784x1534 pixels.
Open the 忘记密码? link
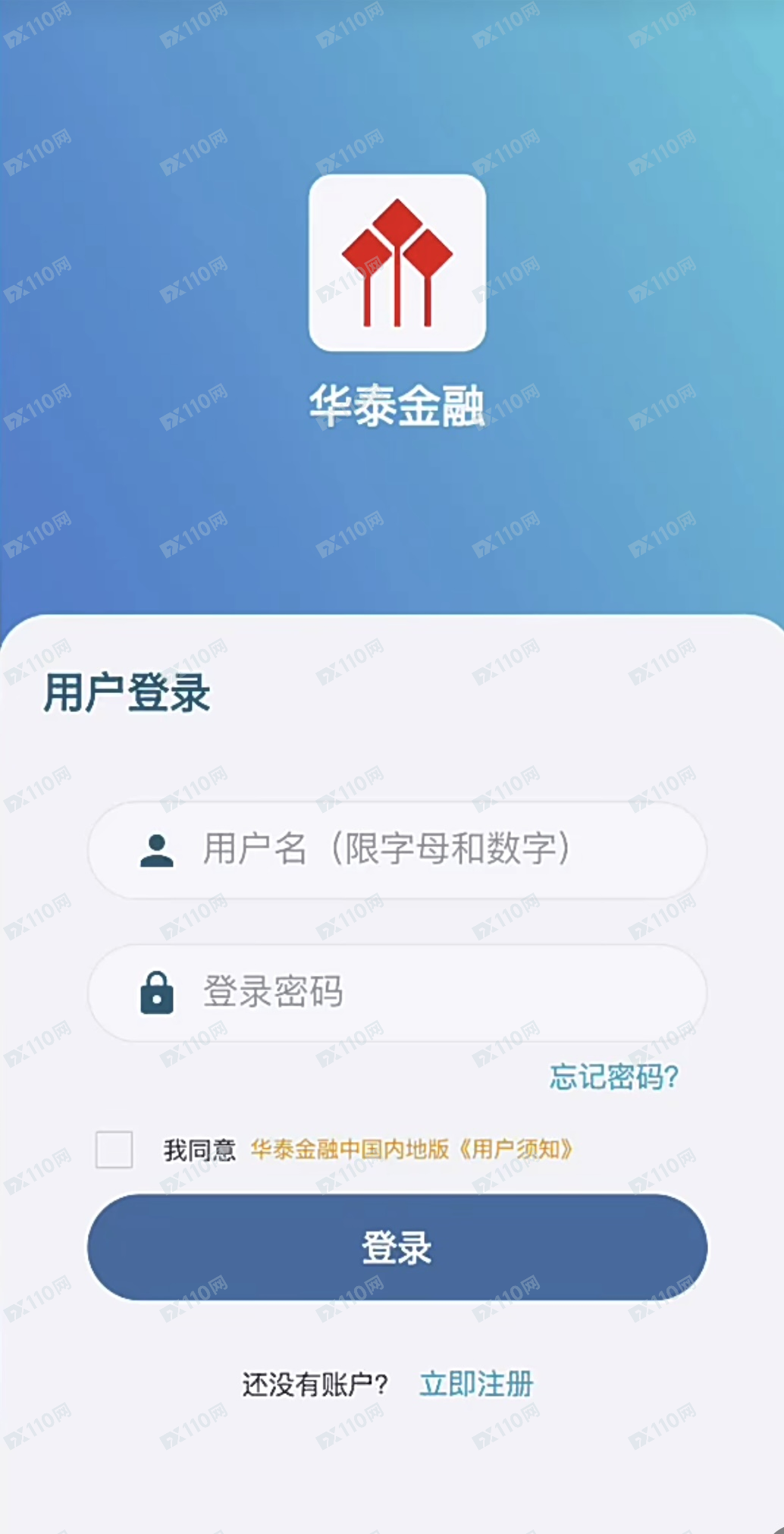point(613,1077)
